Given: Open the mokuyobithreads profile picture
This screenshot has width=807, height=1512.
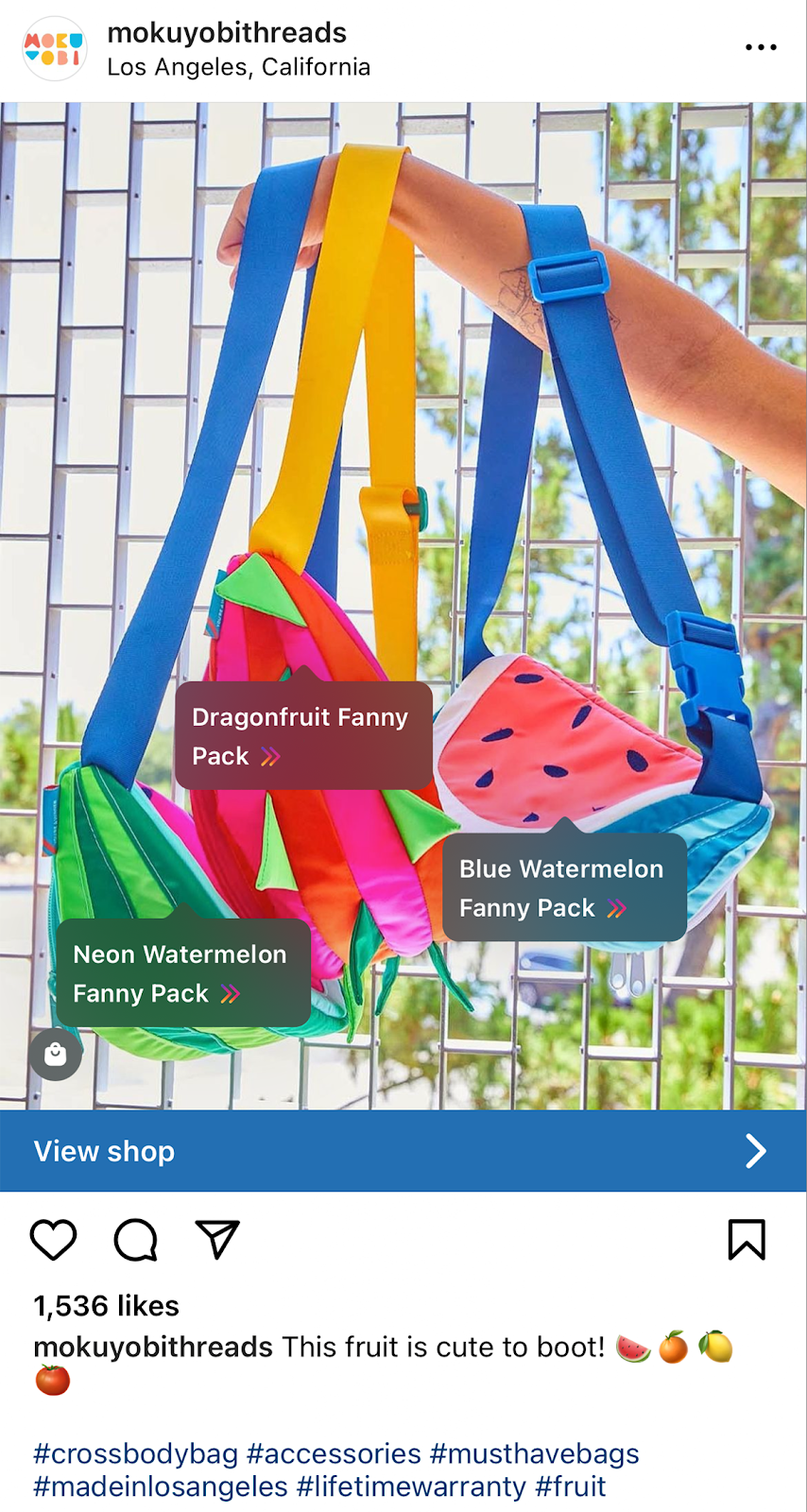Looking at the screenshot, I should [x=54, y=47].
